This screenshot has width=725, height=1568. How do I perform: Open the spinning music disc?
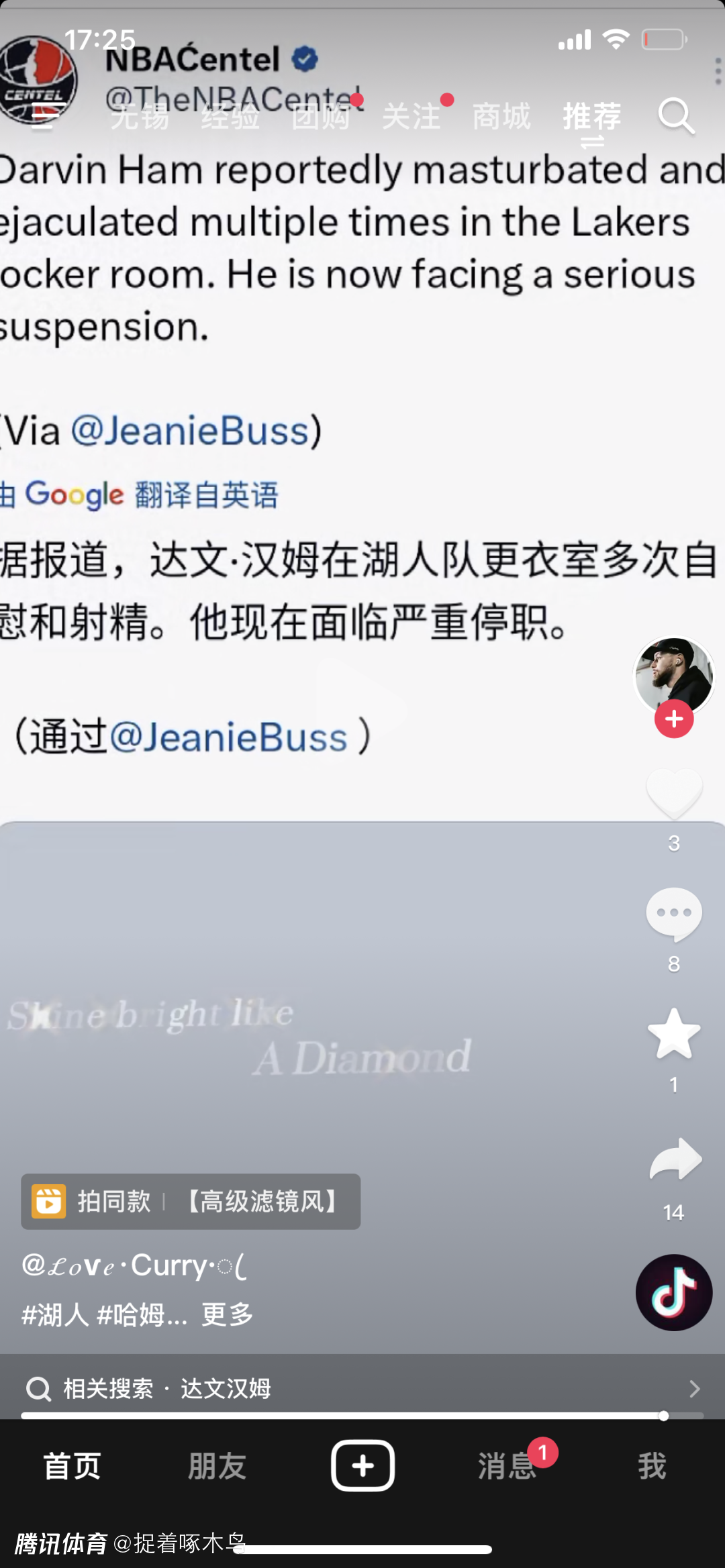click(x=674, y=1292)
